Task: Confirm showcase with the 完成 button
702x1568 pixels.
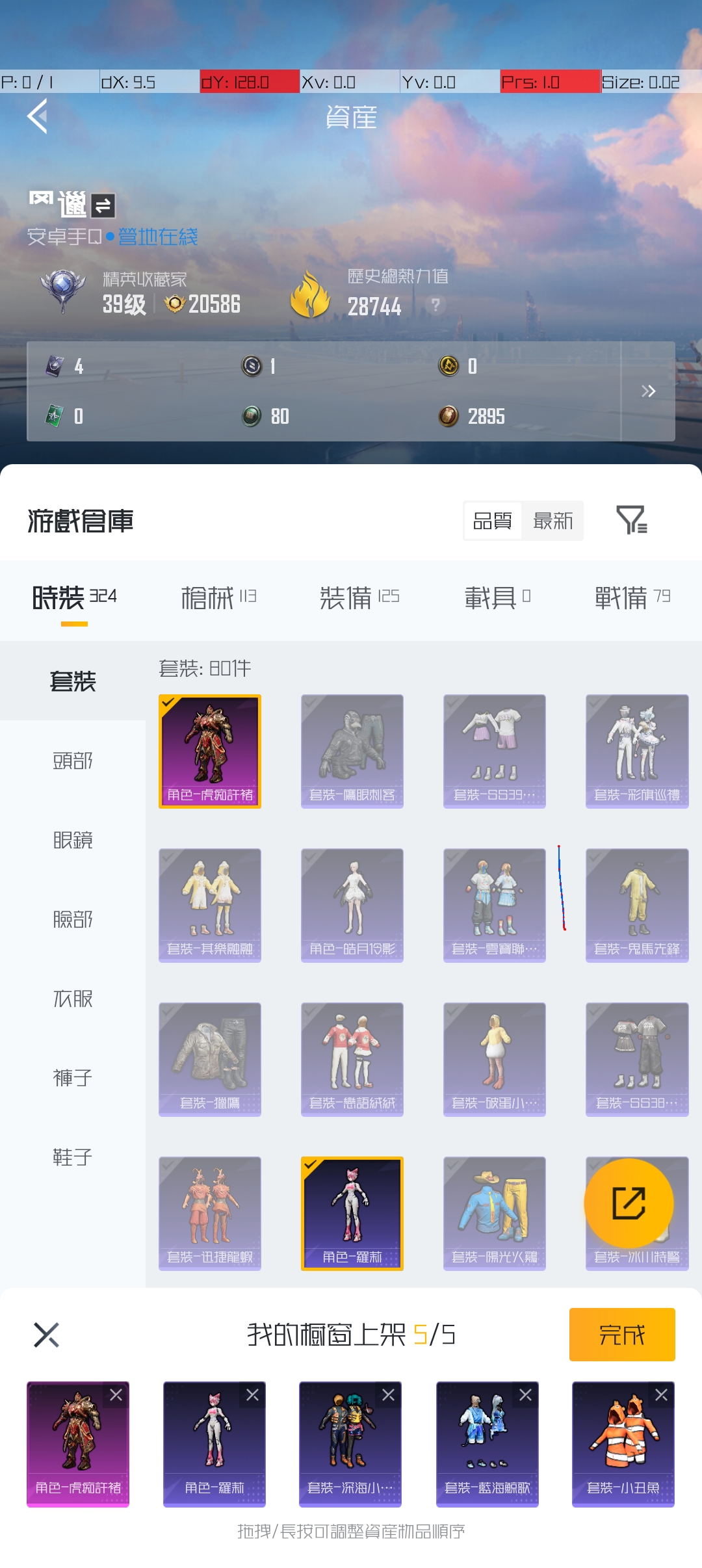Action: [622, 1335]
